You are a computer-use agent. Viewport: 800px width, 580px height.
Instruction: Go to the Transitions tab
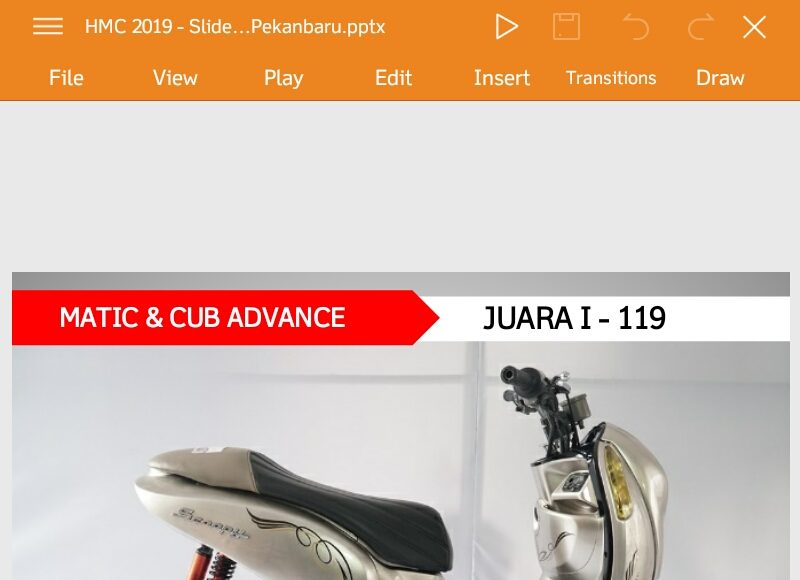point(611,78)
